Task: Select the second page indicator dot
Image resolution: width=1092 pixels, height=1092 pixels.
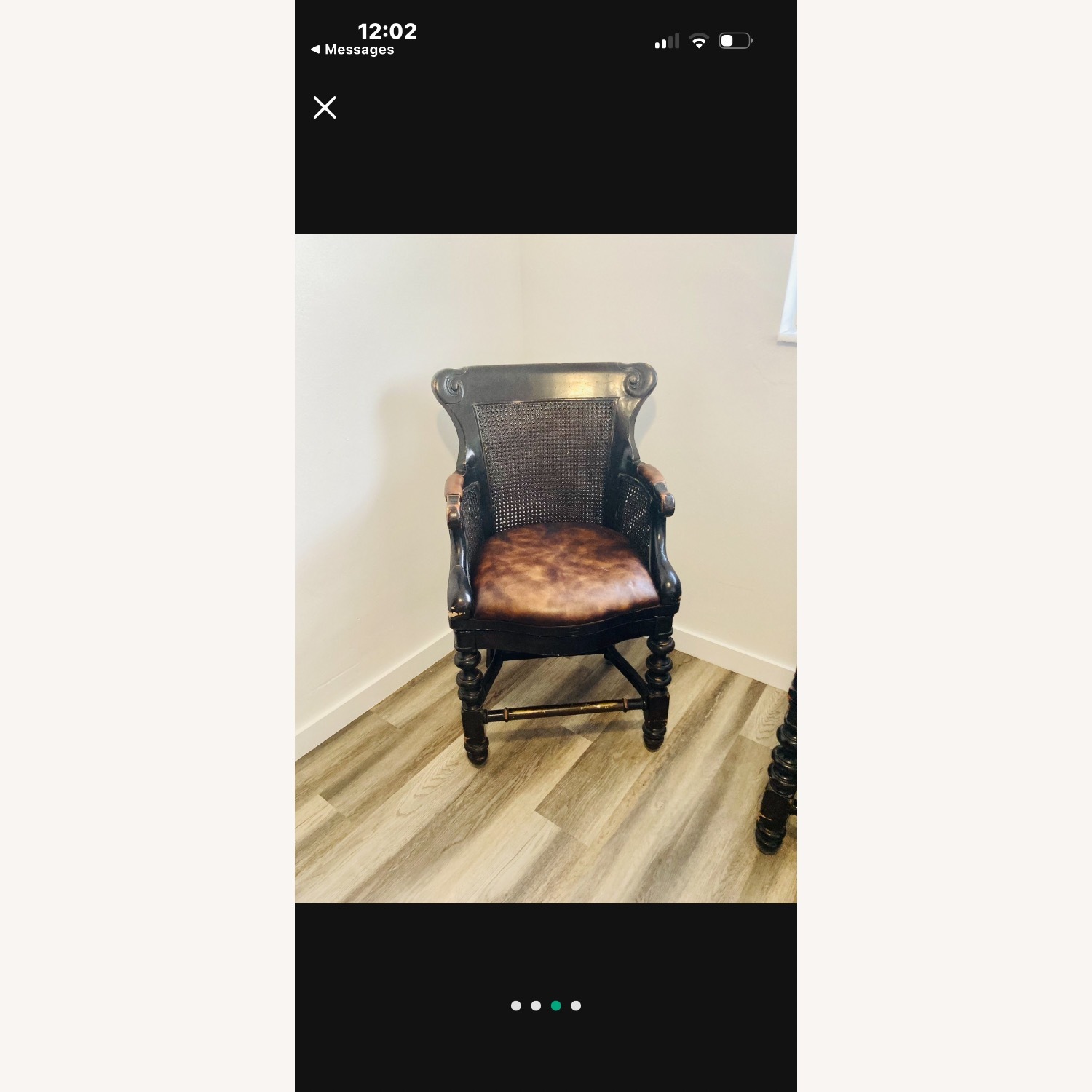Action: 536,1006
